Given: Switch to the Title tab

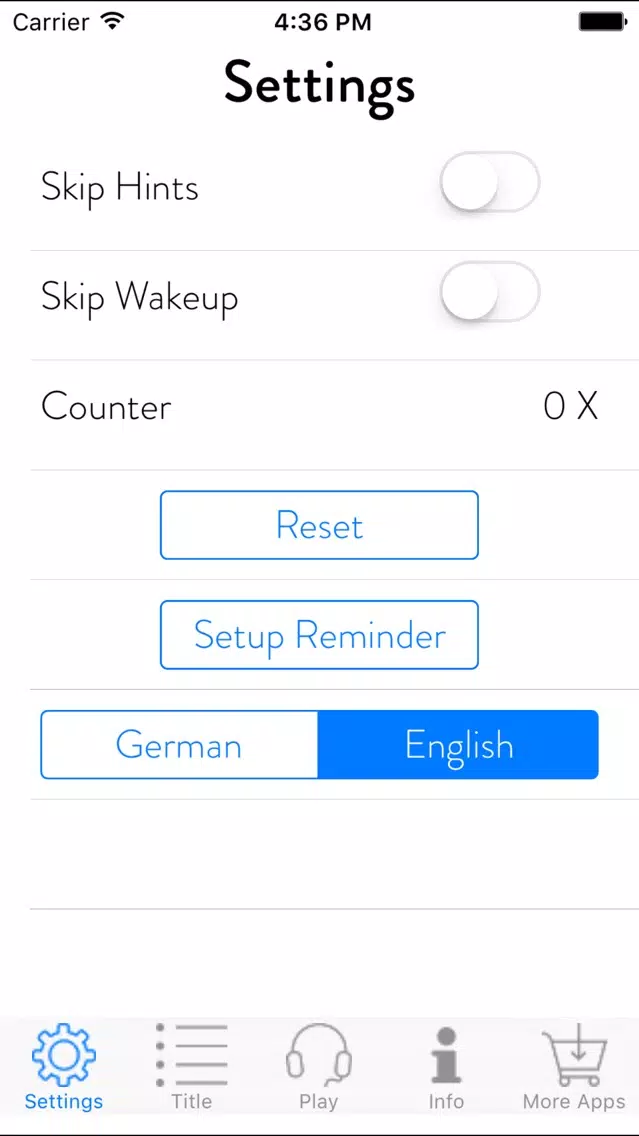Looking at the screenshot, I should pyautogui.click(x=191, y=1066).
